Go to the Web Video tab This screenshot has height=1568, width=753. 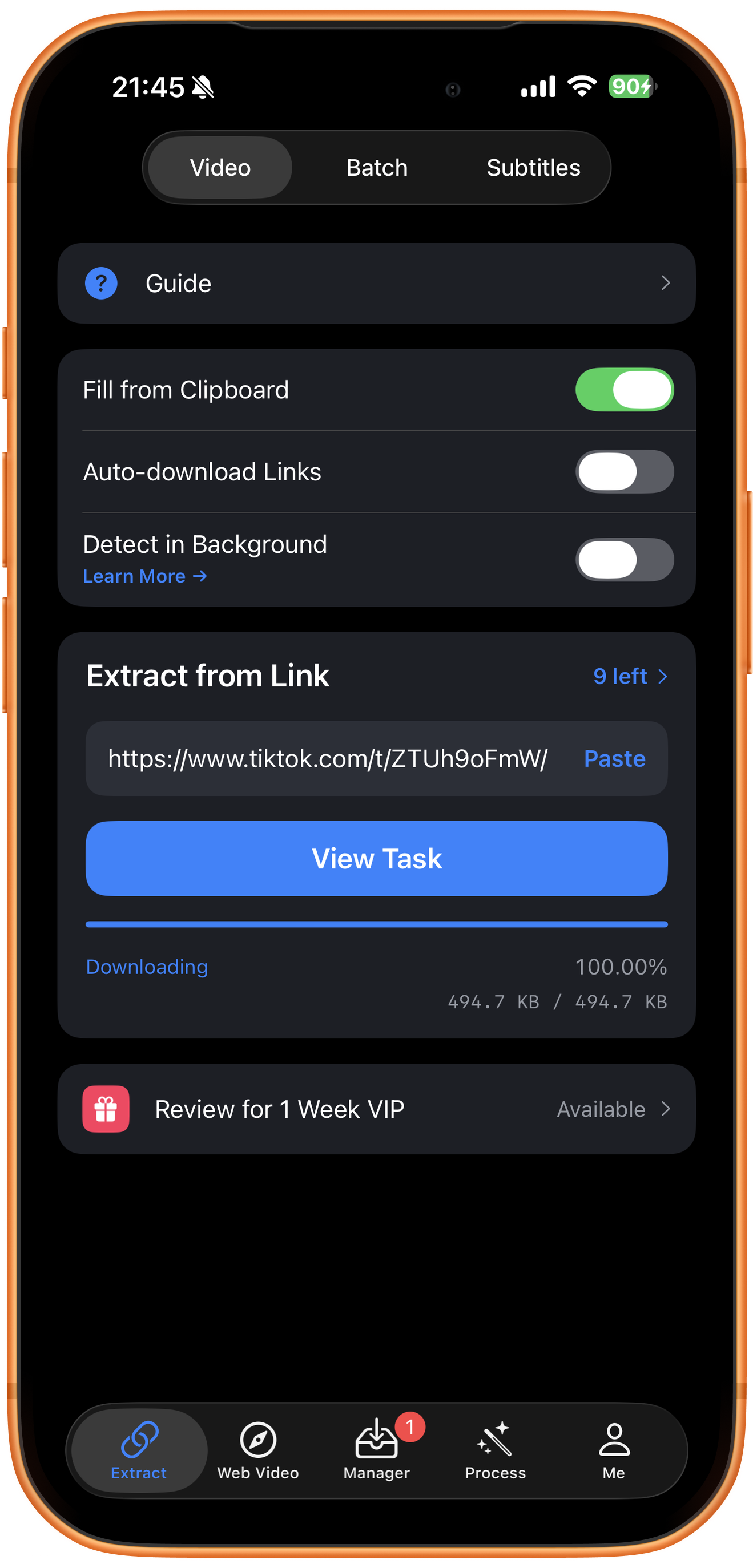257,1450
